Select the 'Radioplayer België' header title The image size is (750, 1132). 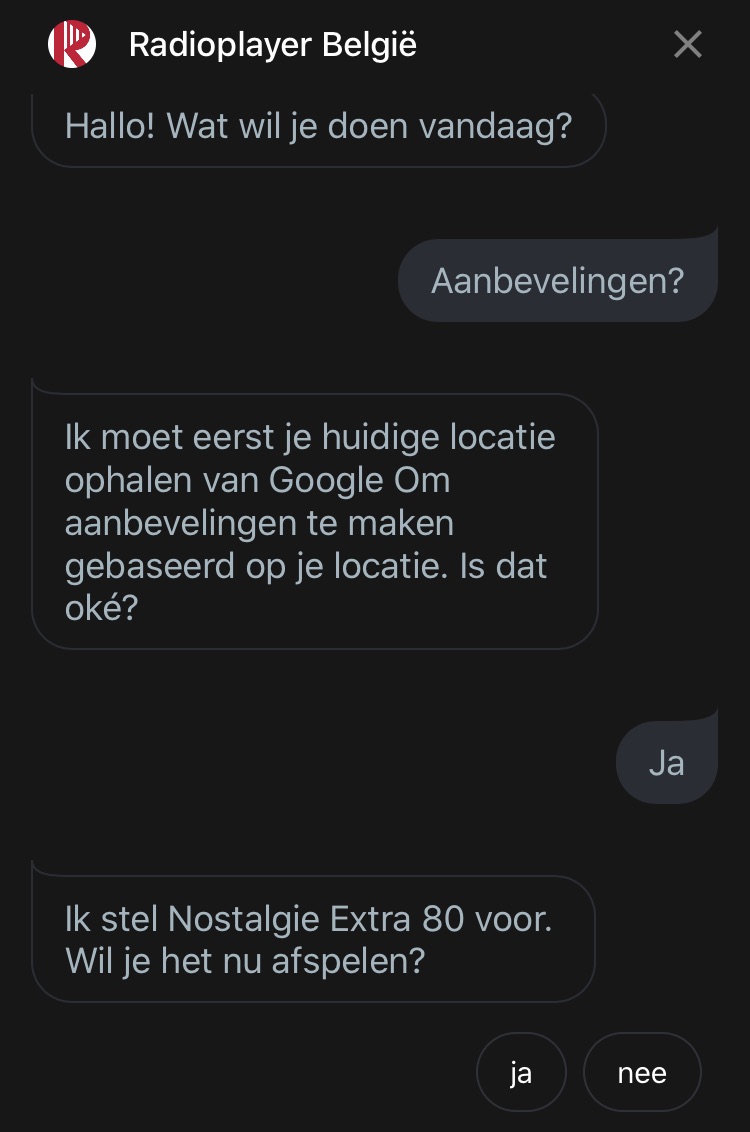[x=272, y=43]
